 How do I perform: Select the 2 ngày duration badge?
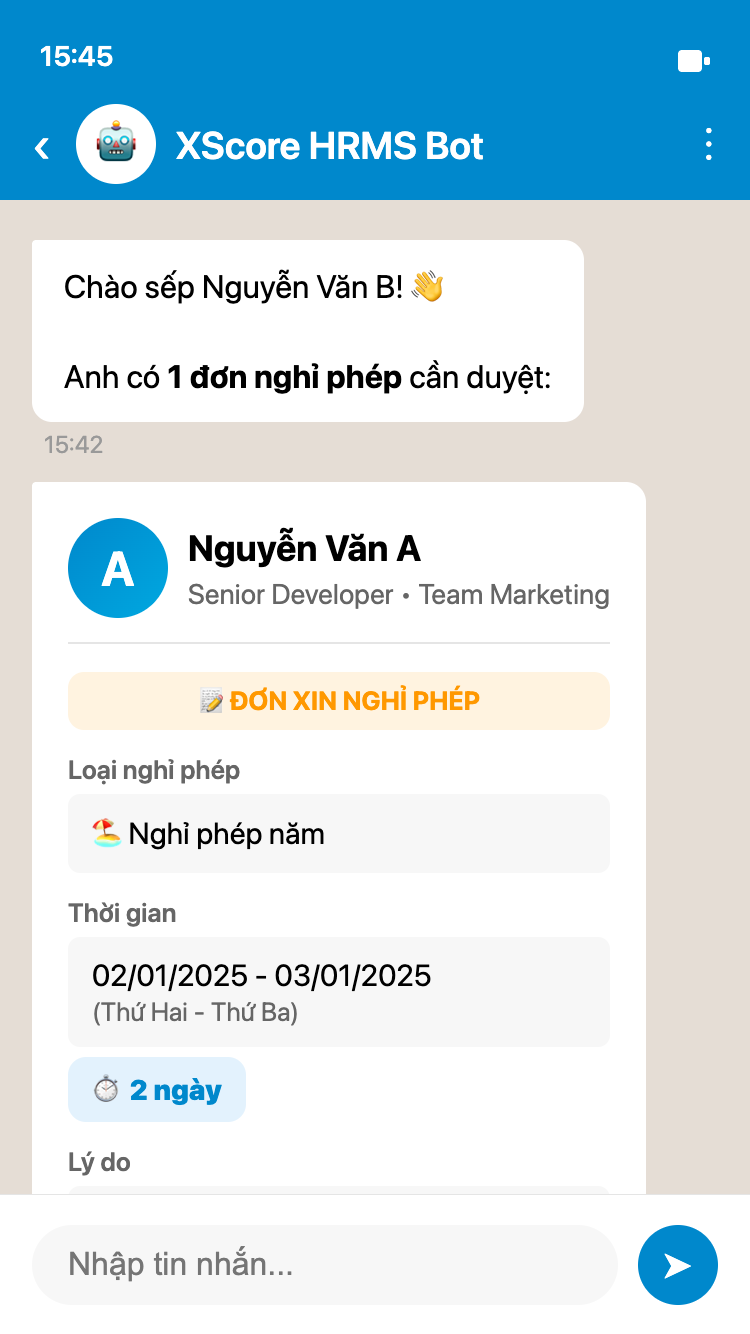[x=156, y=1089]
